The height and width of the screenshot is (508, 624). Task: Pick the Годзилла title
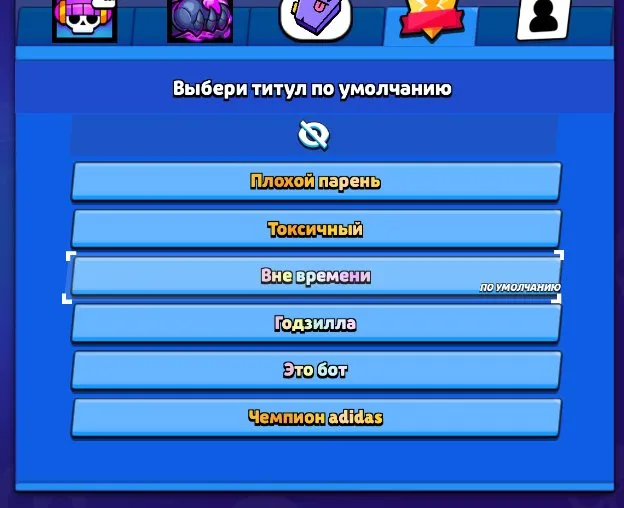coord(316,323)
